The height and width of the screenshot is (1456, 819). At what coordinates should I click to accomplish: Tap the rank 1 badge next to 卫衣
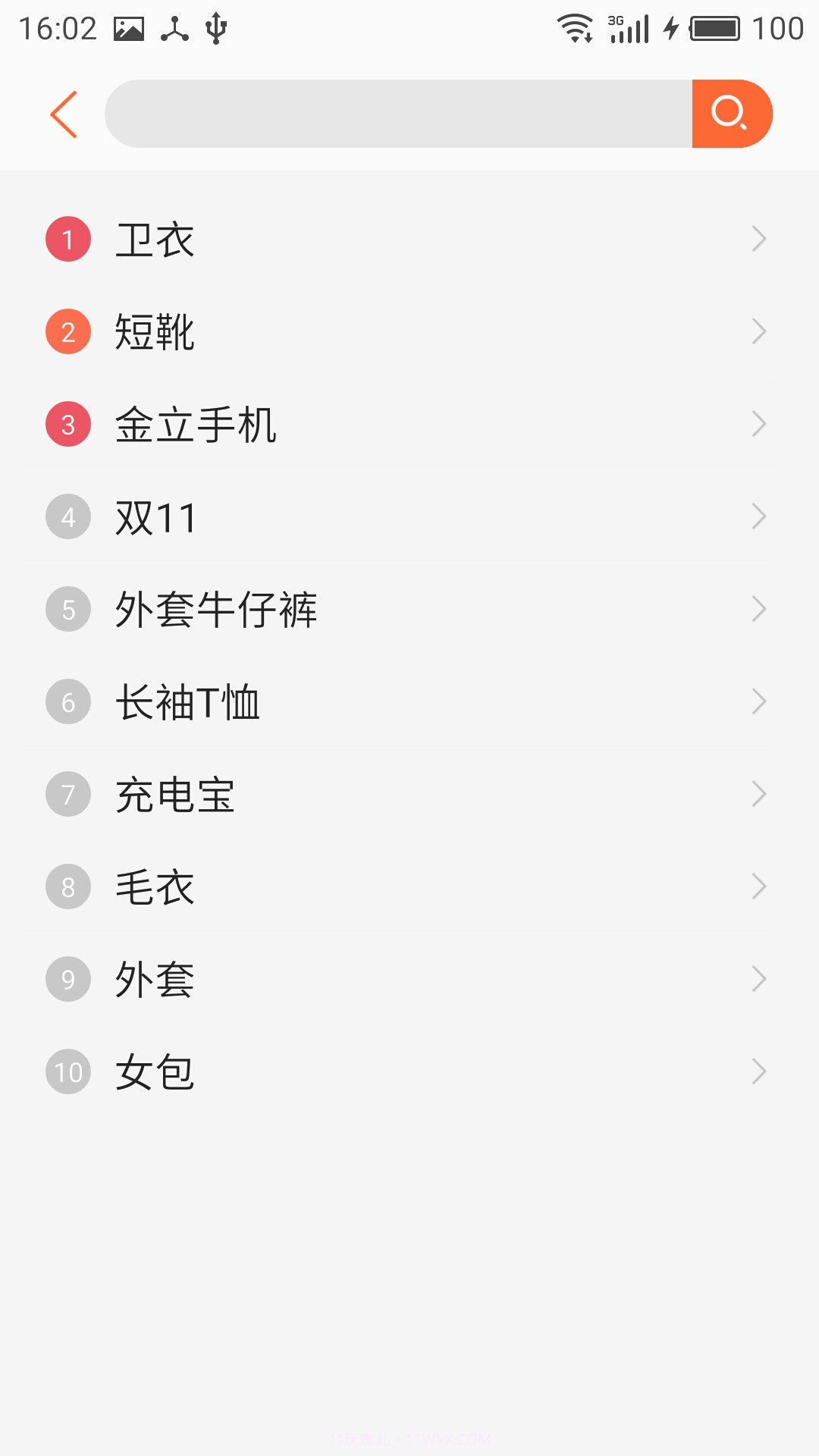67,238
